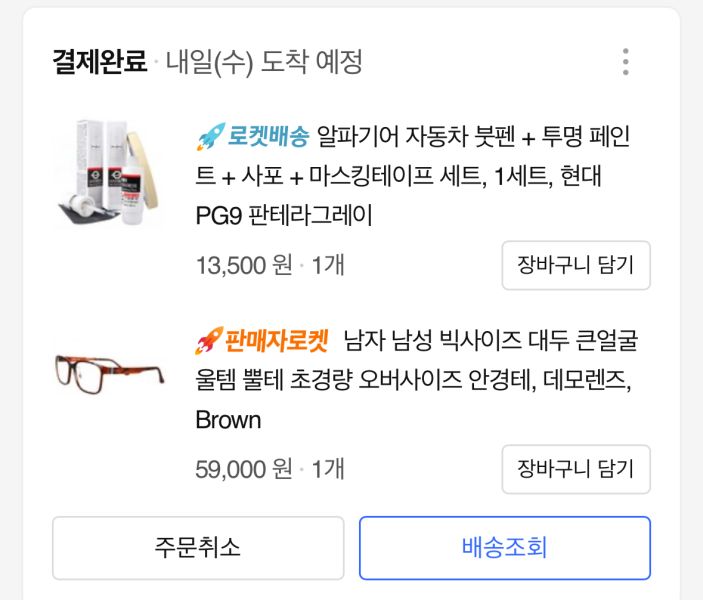Open the order's three-dot overflow menu
The image size is (703, 600).
coord(625,62)
